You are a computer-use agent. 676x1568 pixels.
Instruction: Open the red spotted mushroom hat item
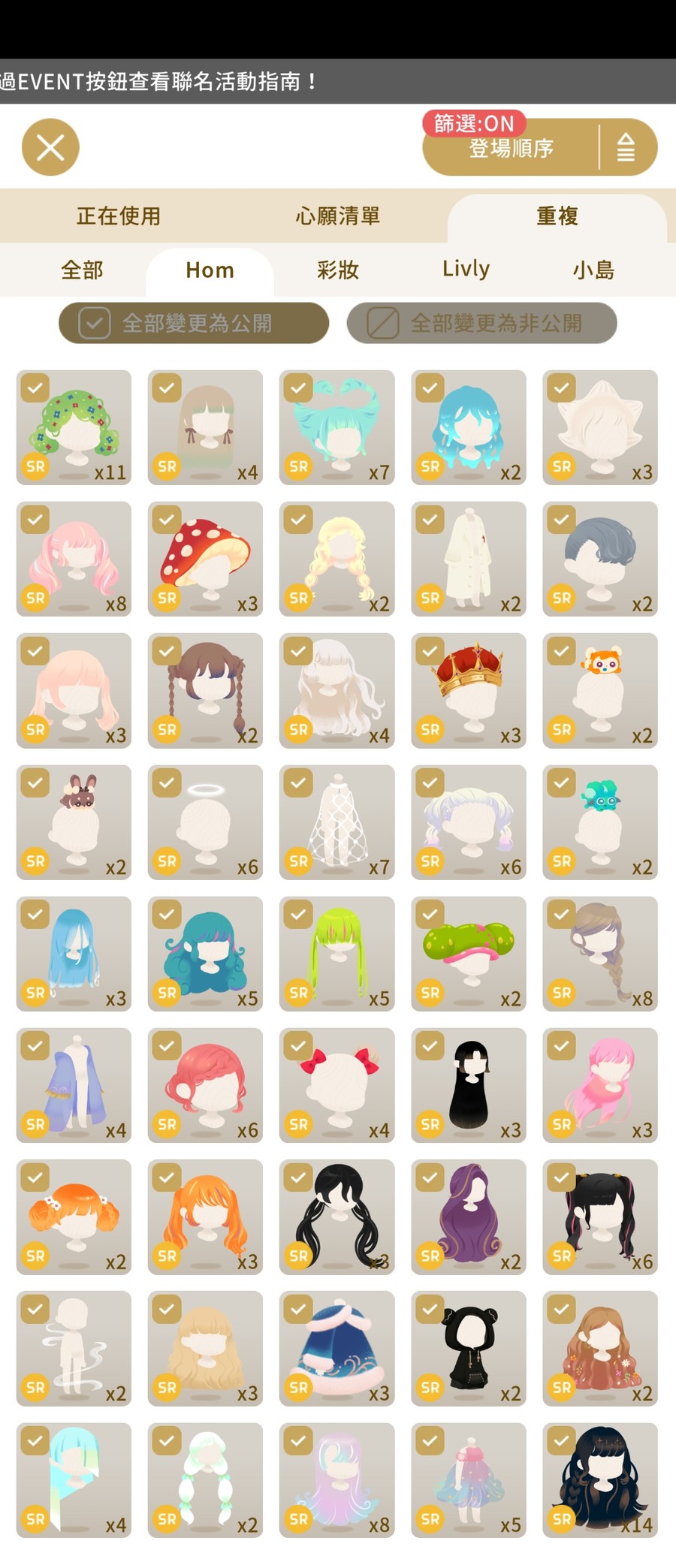click(x=205, y=559)
